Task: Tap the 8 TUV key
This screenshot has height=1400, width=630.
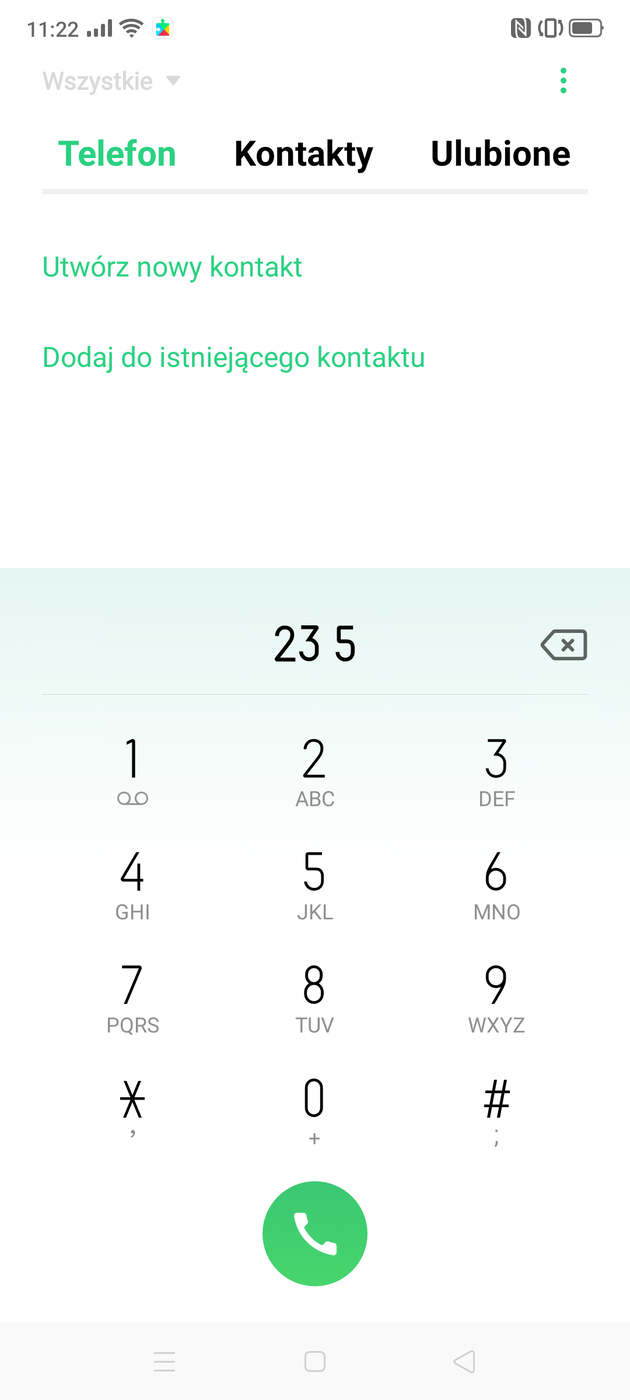Action: coord(314,997)
